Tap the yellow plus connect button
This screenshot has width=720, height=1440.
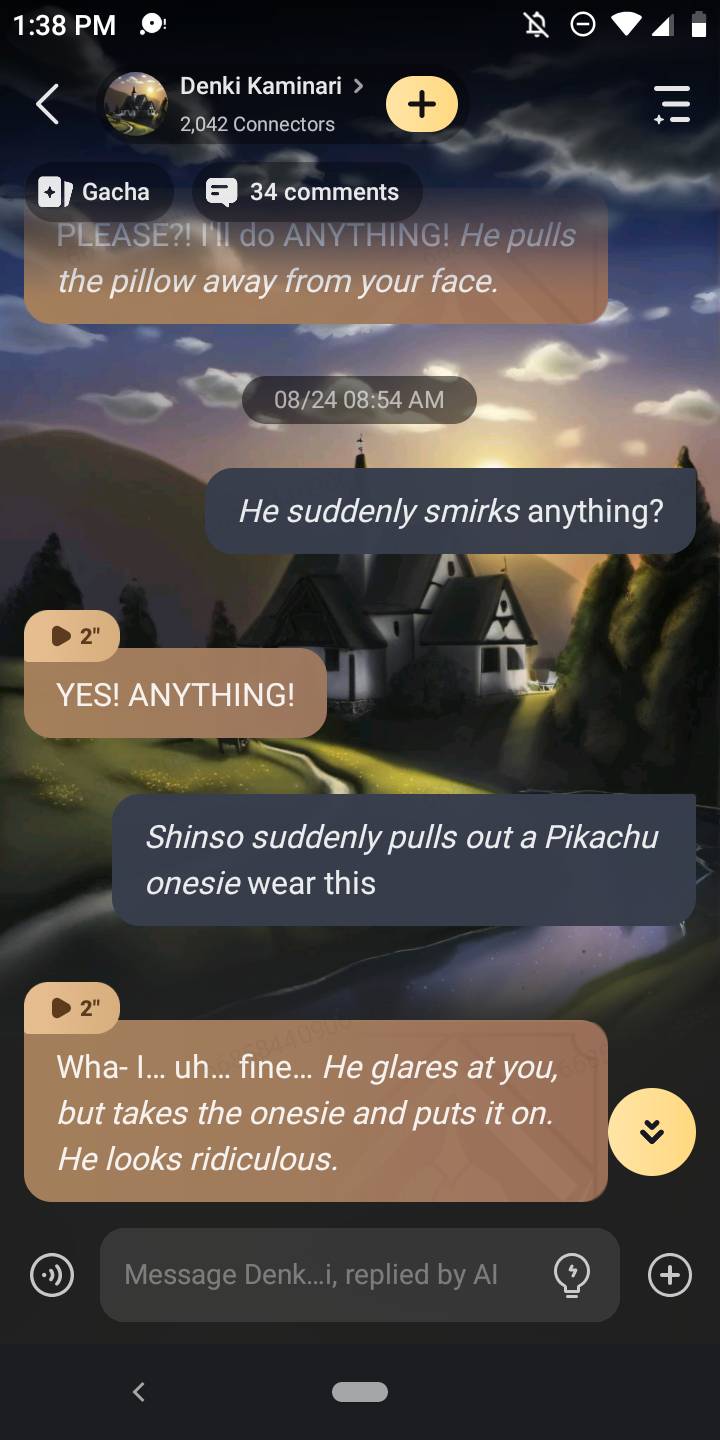[422, 104]
